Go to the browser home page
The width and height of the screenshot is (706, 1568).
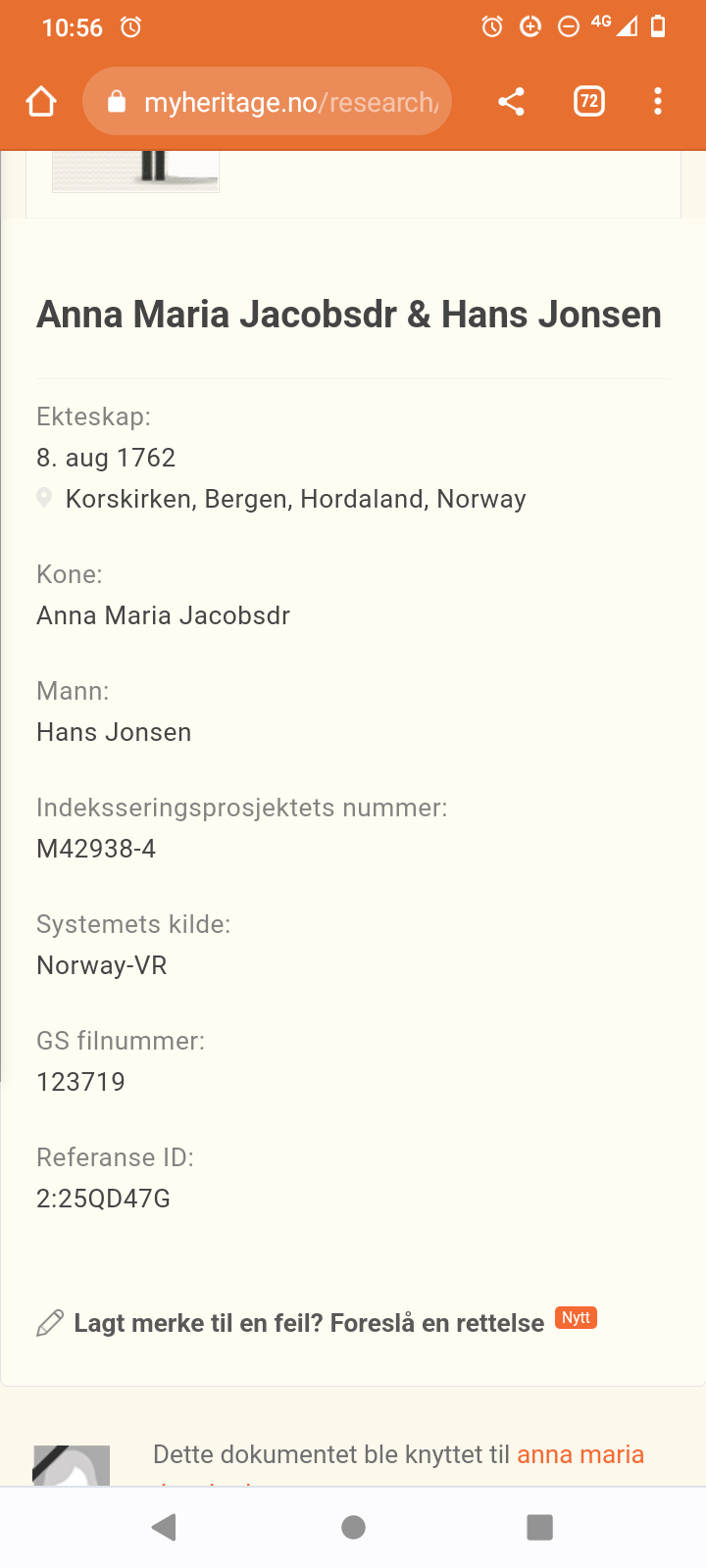[41, 102]
